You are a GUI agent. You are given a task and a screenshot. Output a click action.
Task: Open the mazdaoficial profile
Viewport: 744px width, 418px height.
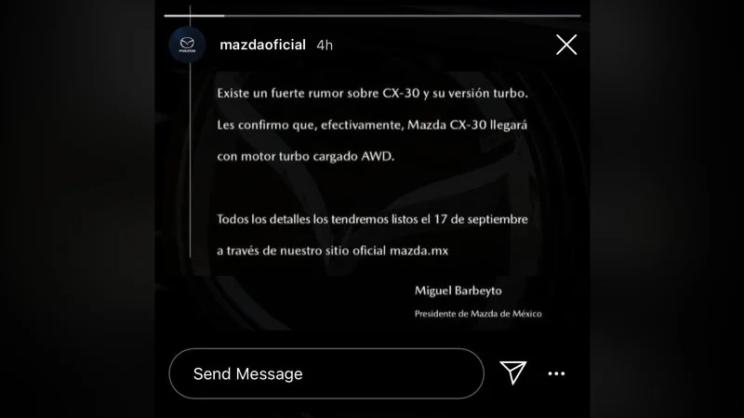(261, 45)
